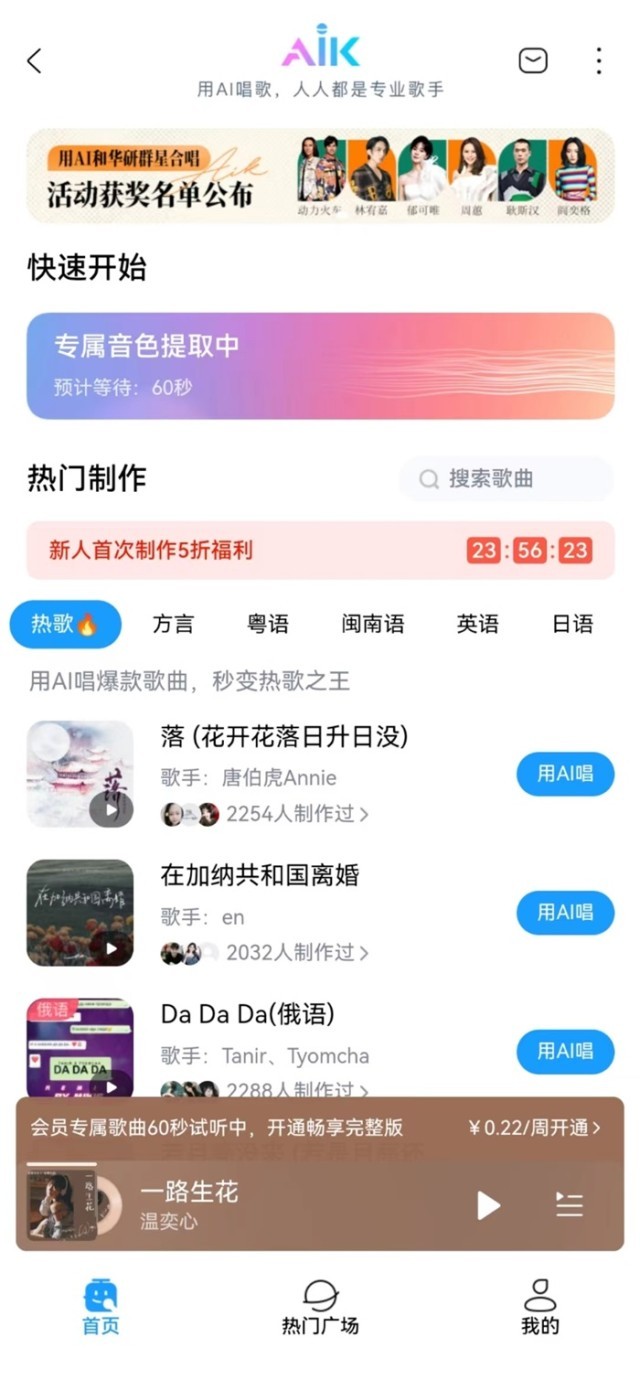Tap 用AI唱 for Da Da Da(俄语)
This screenshot has width=640, height=1380.
point(565,1051)
